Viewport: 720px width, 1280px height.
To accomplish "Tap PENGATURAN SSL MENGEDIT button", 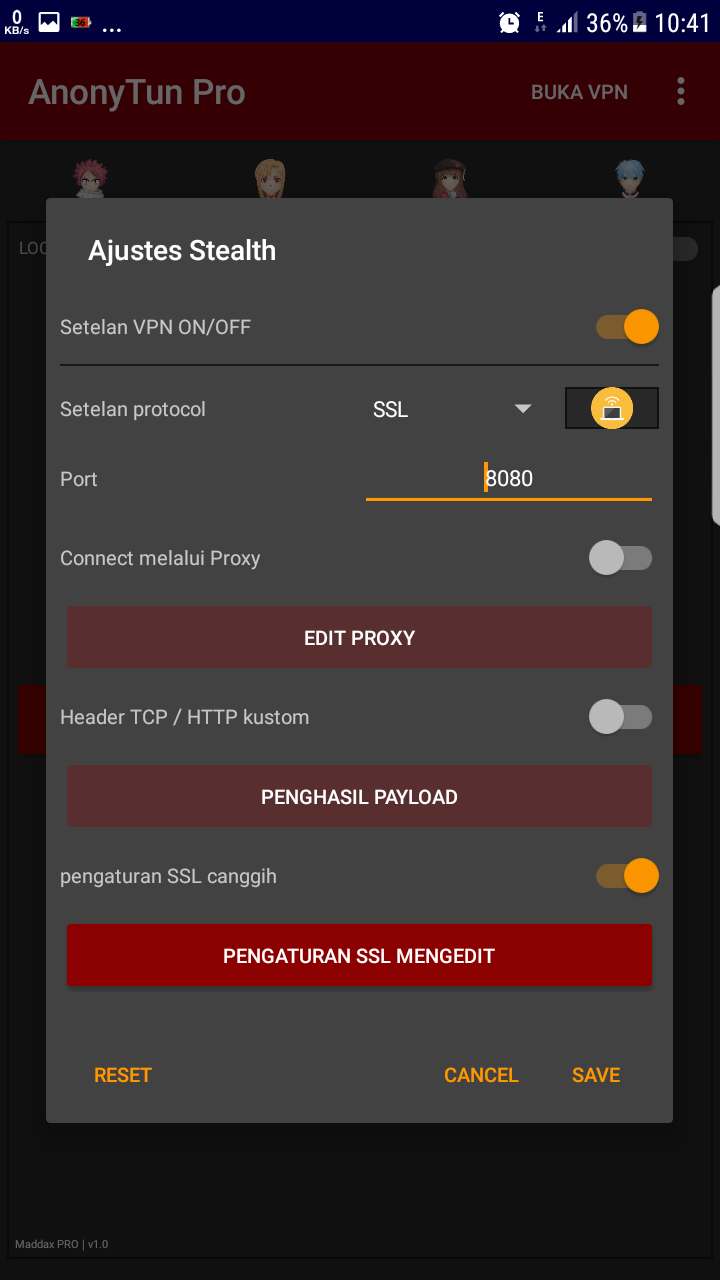I will pyautogui.click(x=359, y=956).
